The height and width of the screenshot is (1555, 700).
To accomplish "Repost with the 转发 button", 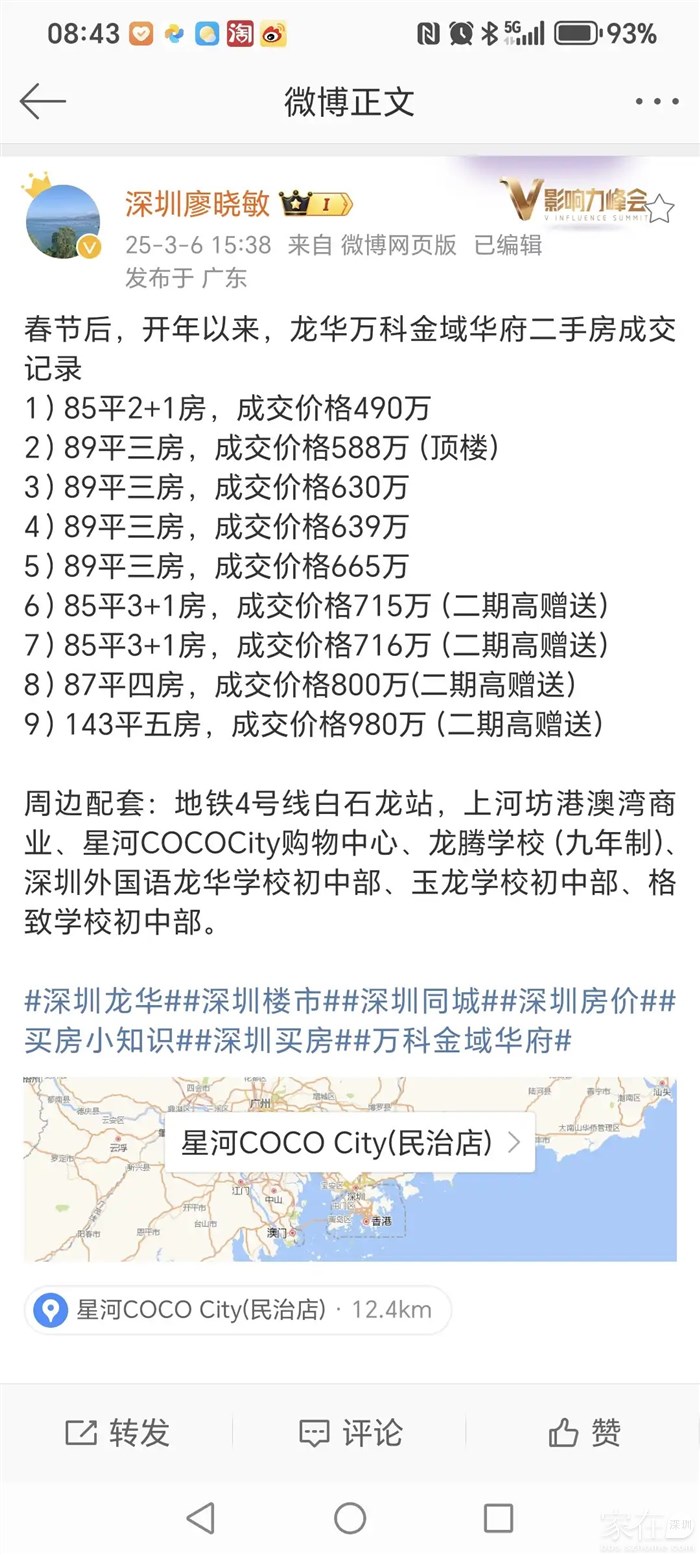I will pyautogui.click(x=117, y=1433).
